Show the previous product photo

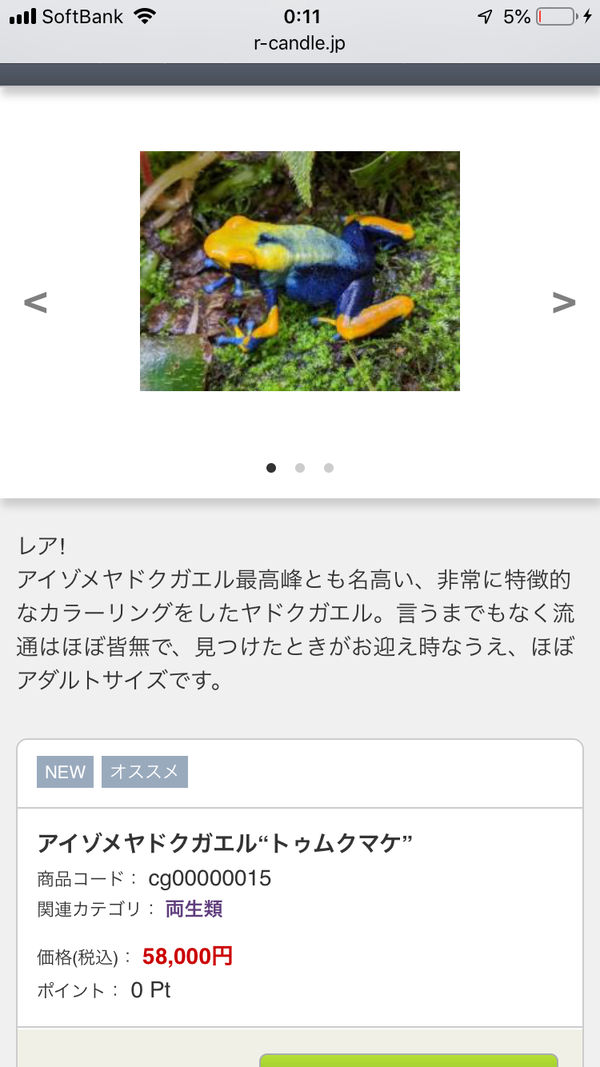click(x=35, y=302)
